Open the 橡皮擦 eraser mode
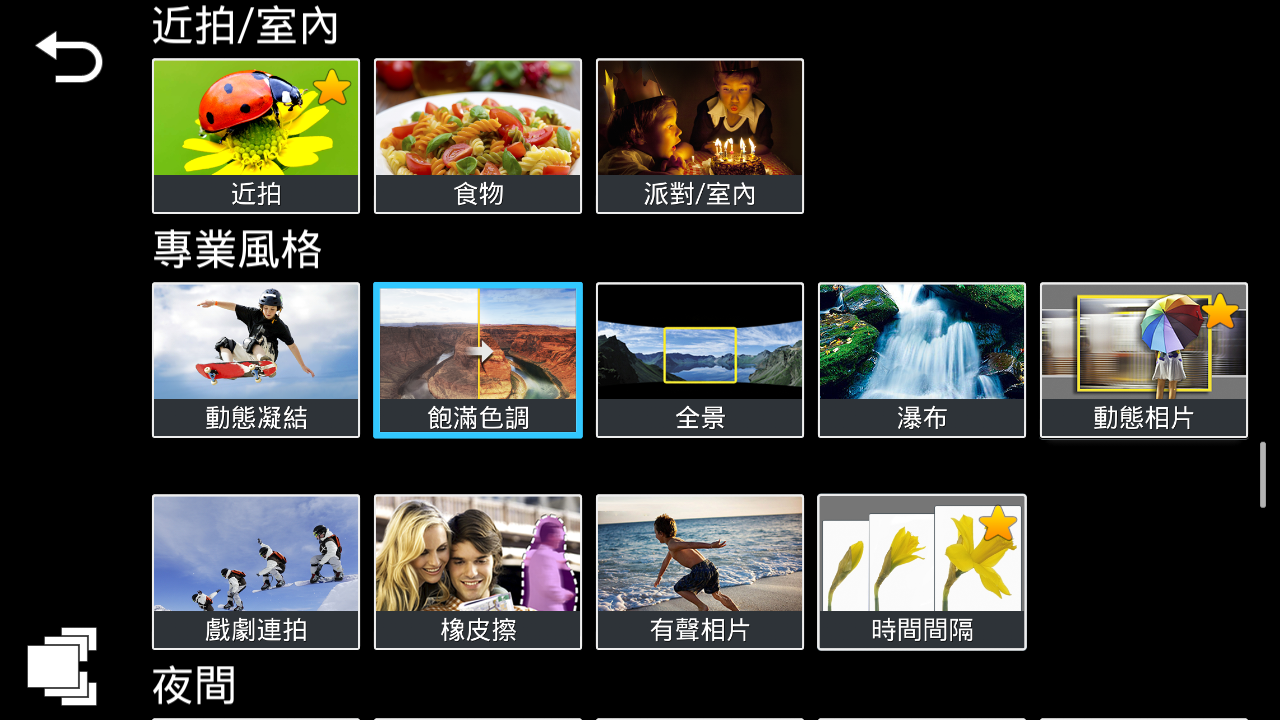This screenshot has width=1280, height=720. [478, 572]
